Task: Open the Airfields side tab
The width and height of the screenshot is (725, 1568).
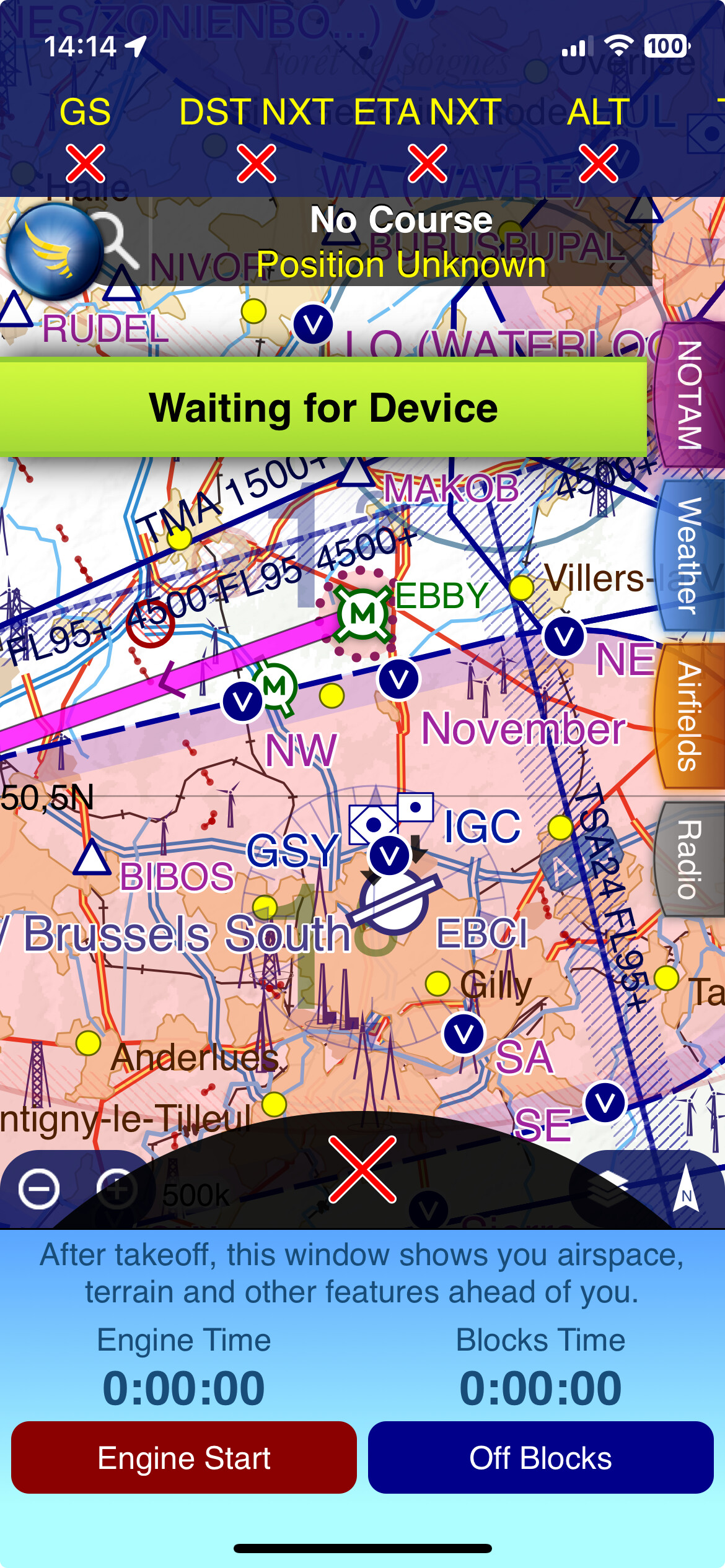Action: tap(690, 716)
